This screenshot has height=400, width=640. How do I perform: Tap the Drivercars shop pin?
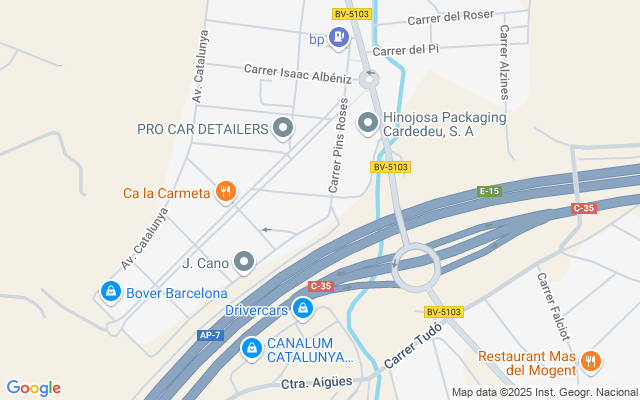pyautogui.click(x=303, y=310)
